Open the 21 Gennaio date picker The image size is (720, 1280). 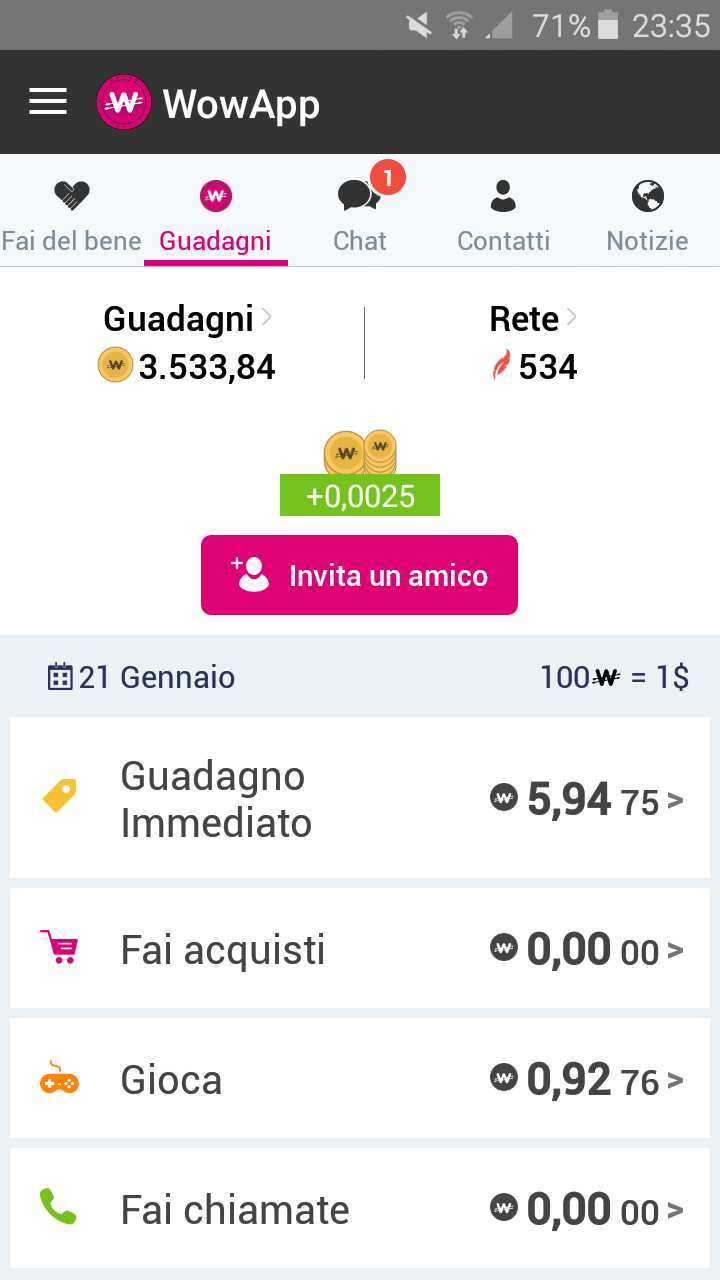(141, 677)
